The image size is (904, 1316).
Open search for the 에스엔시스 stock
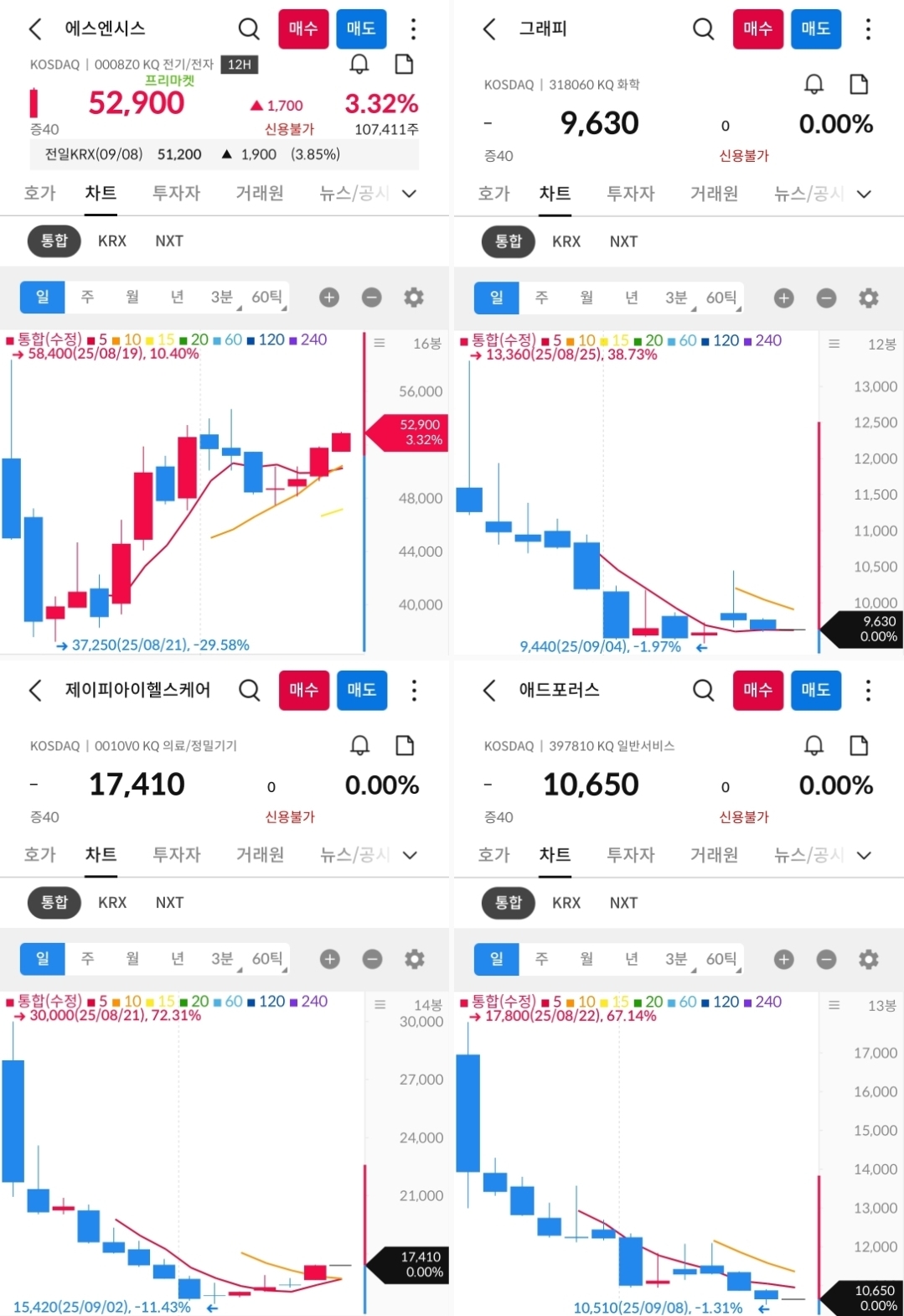tap(249, 28)
